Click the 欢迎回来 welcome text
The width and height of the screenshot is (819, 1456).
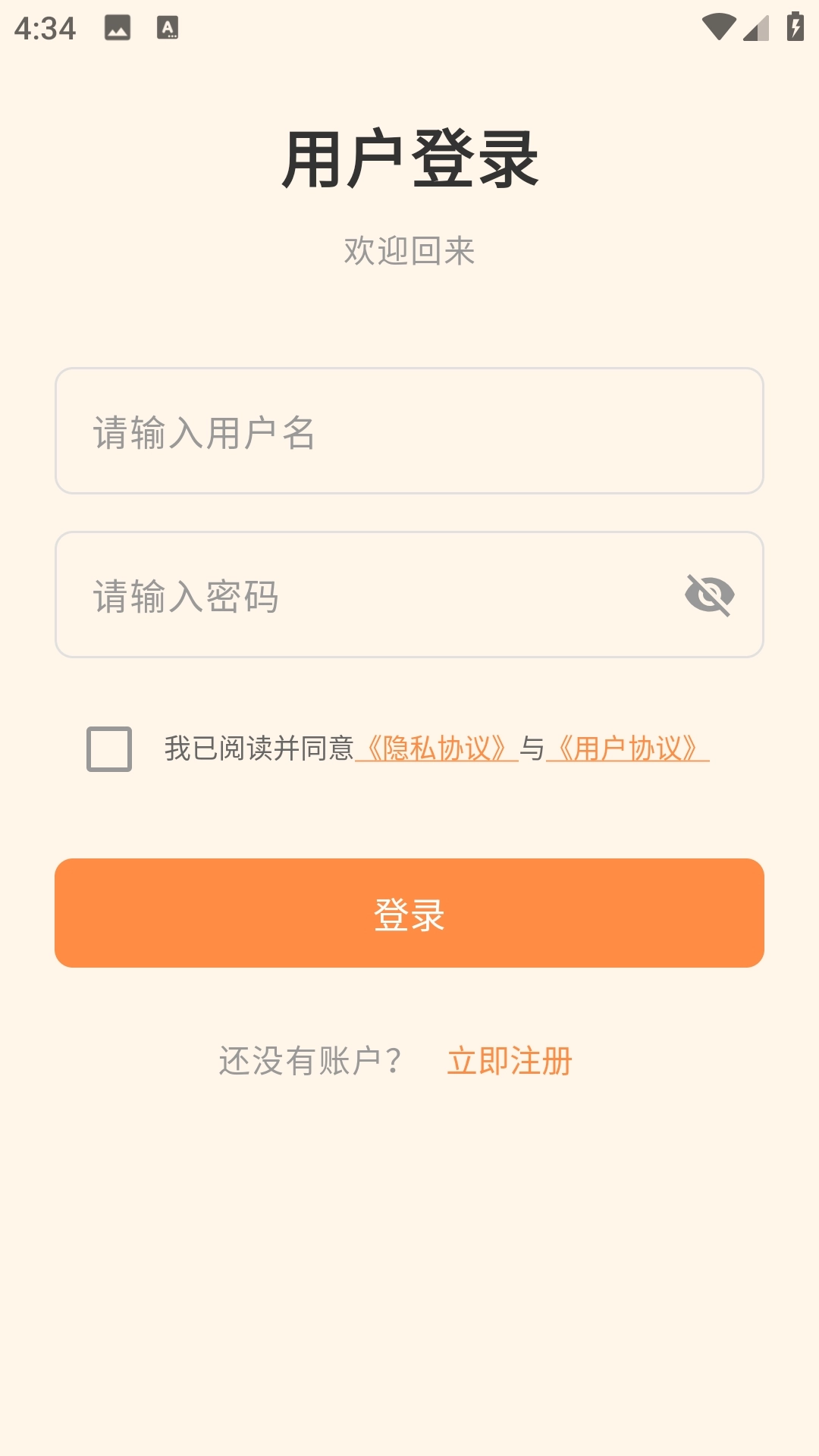[409, 250]
